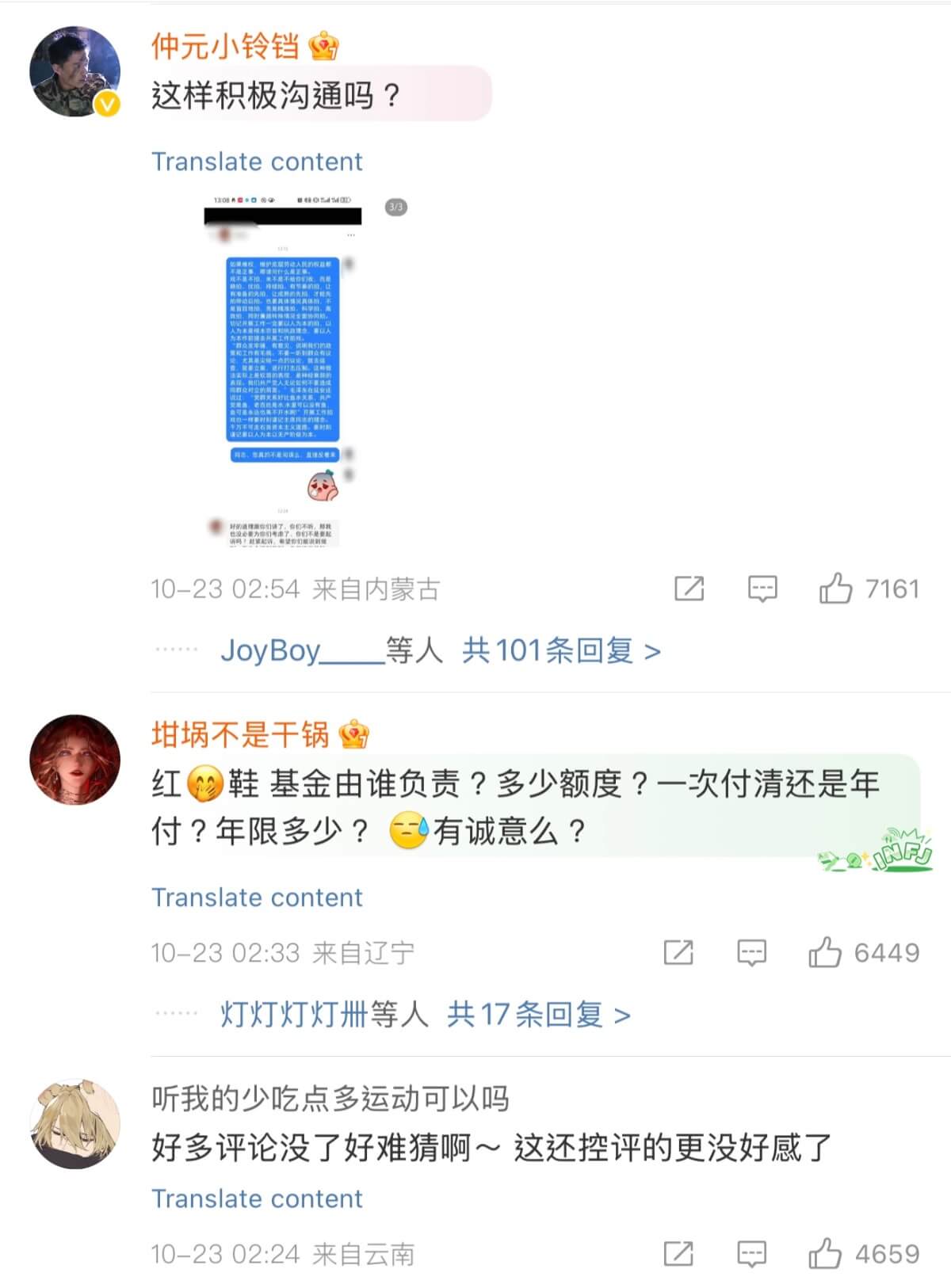951x1288 pixels.
Task: Expand the 共101条回复 replies
Action: click(561, 651)
